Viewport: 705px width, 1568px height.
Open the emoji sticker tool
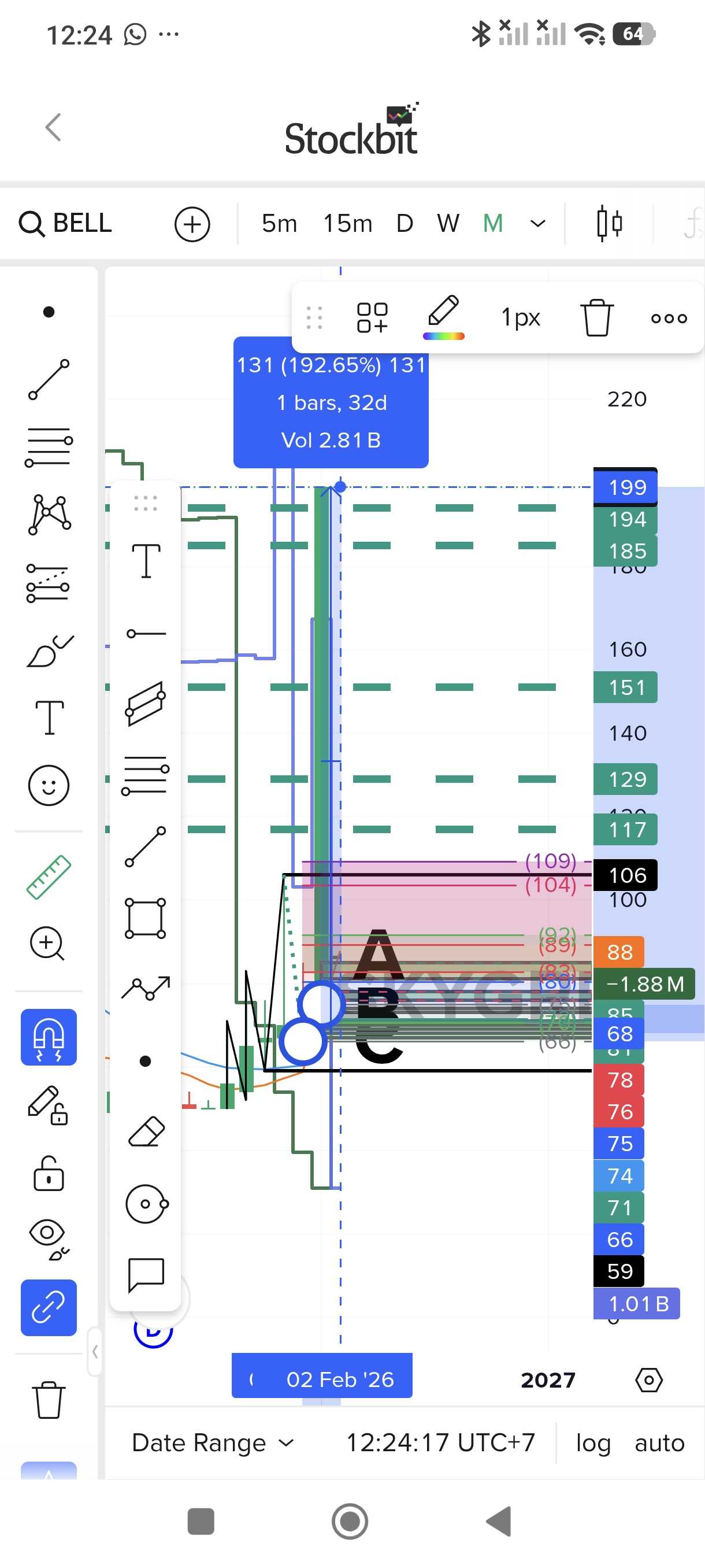tap(49, 785)
